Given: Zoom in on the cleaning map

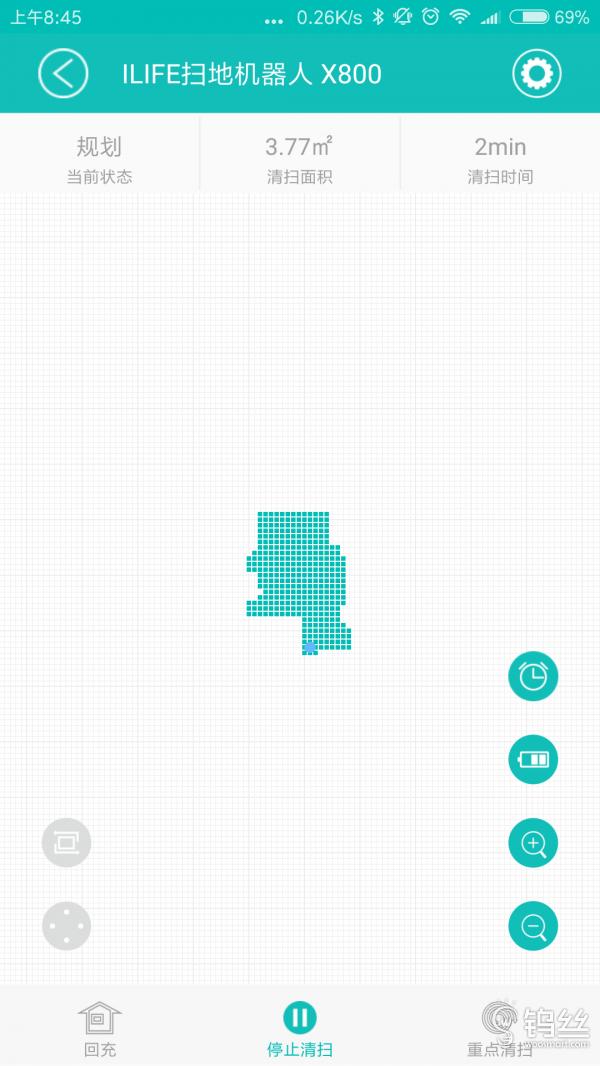Looking at the screenshot, I should coord(533,844).
